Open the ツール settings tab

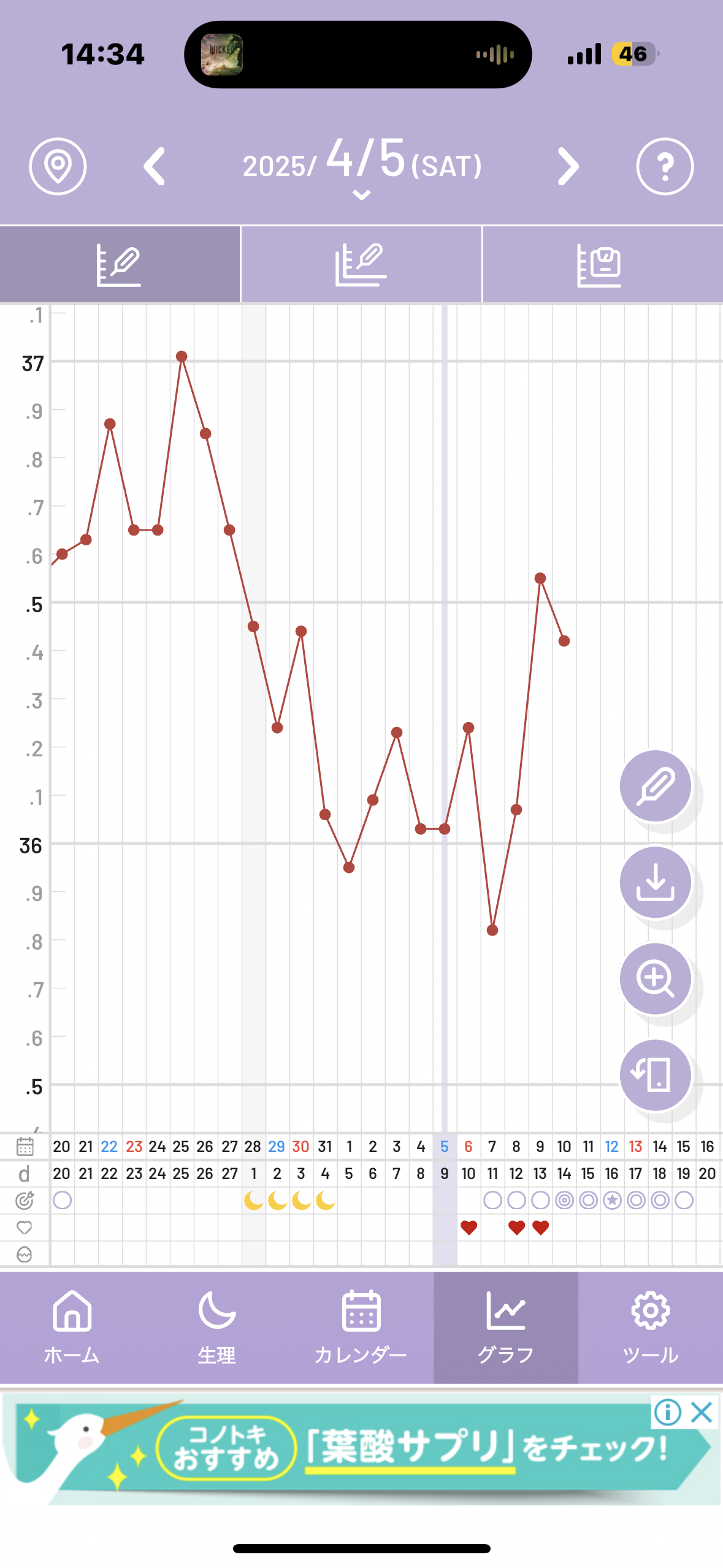coord(650,1326)
